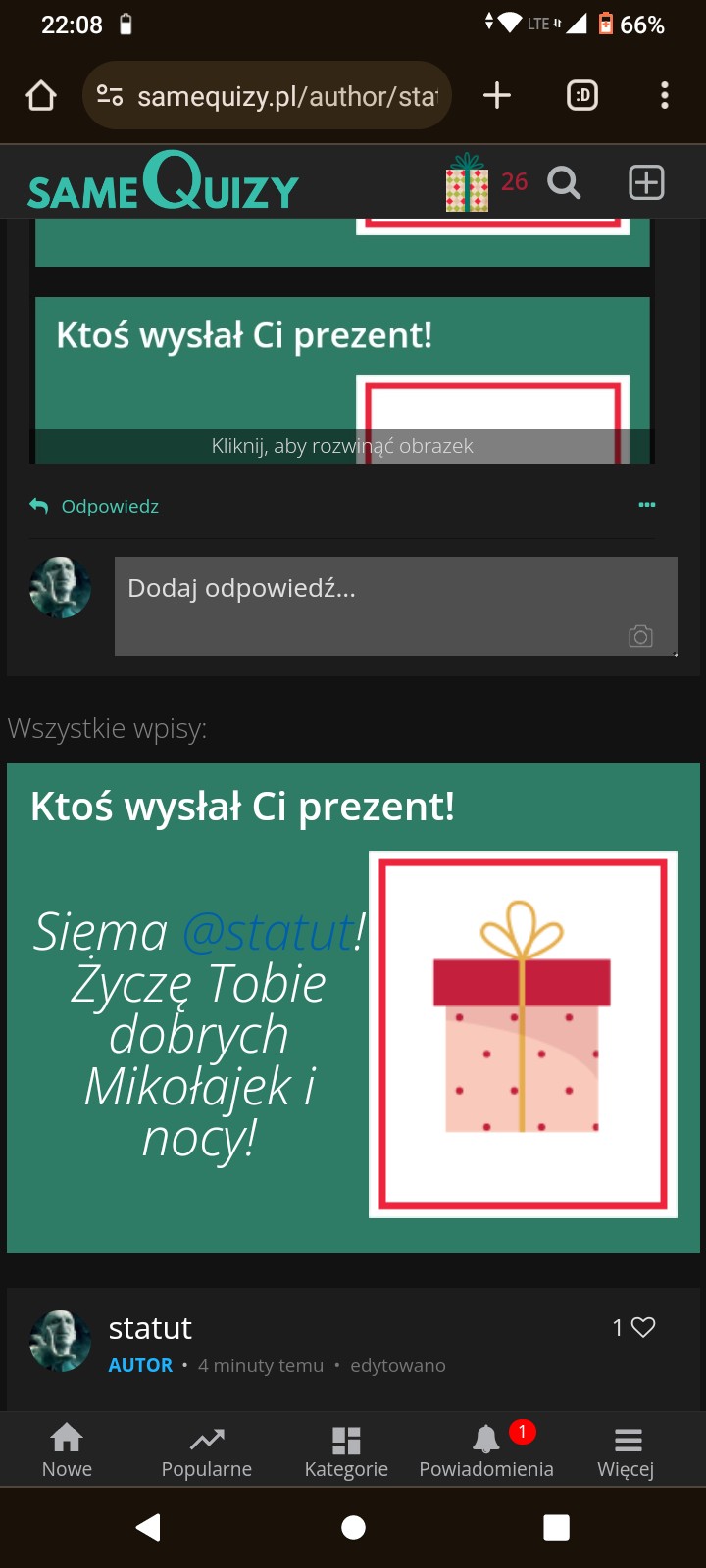Screen dimensions: 706x1568
Task: Open the SameQuizy search
Action: pos(564,182)
